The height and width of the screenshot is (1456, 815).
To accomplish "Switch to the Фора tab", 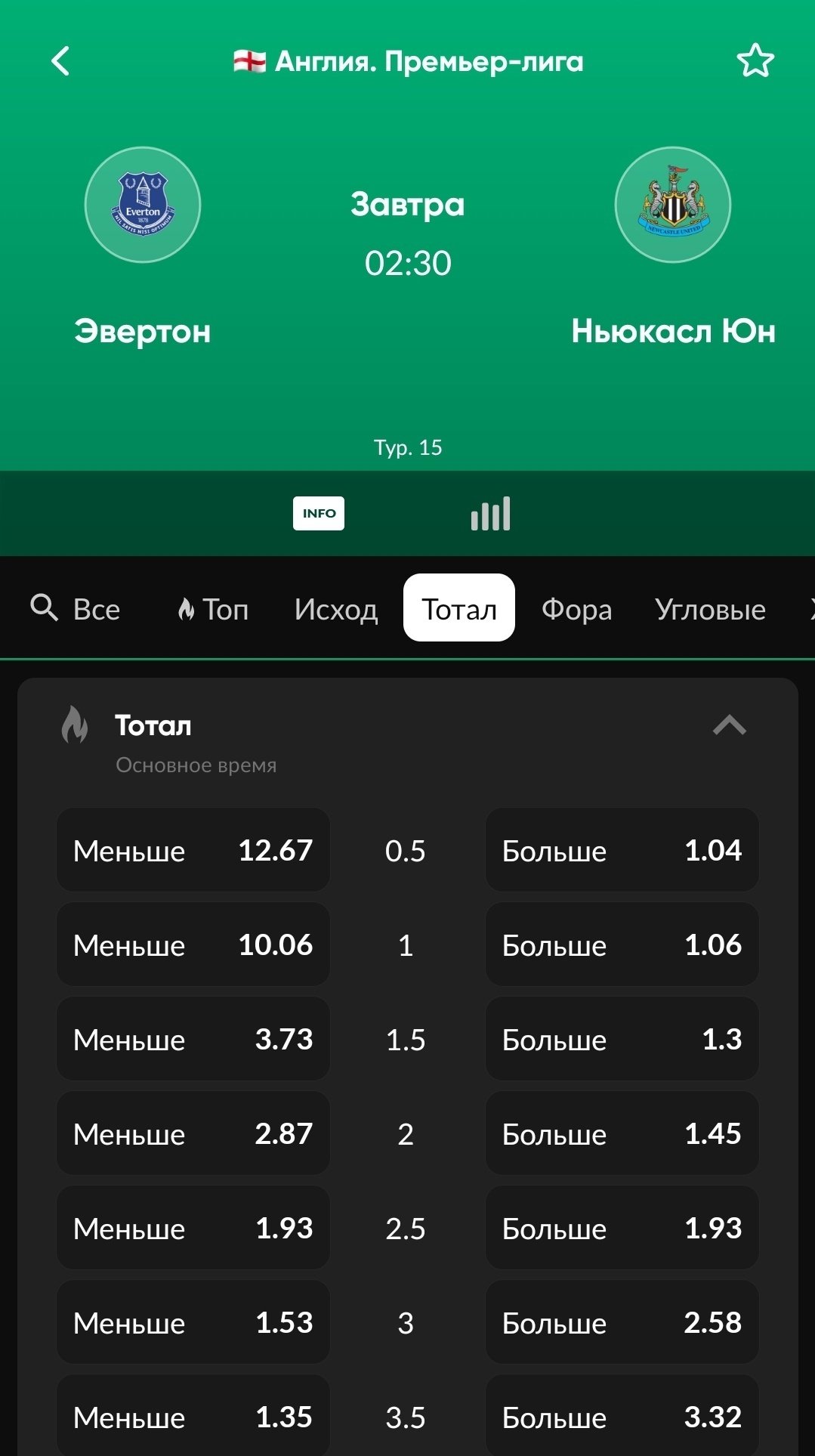I will [576, 609].
